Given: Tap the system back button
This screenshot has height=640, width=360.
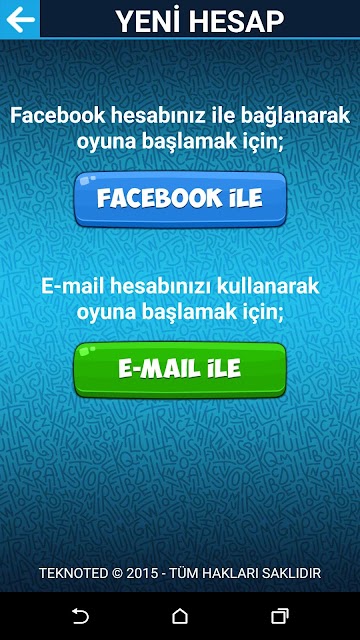Looking at the screenshot, I should tap(80, 616).
